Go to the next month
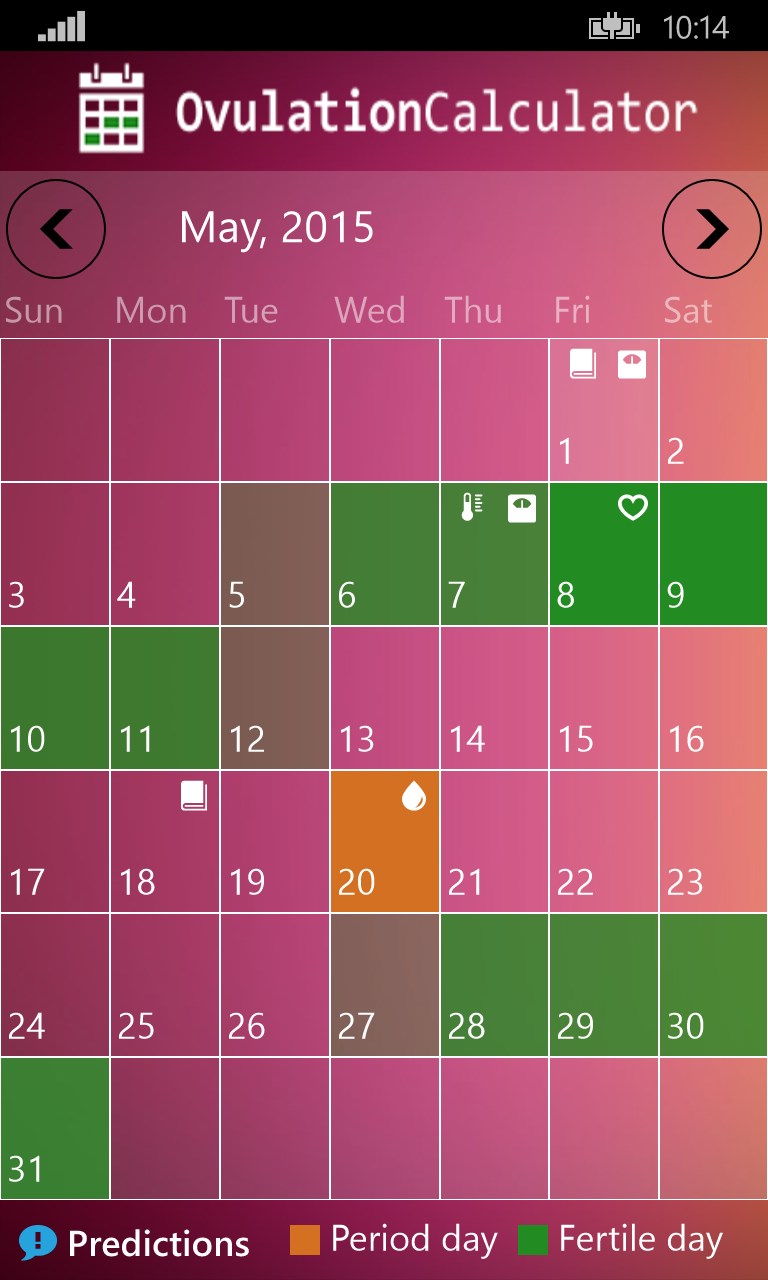768x1280 pixels. pos(712,229)
